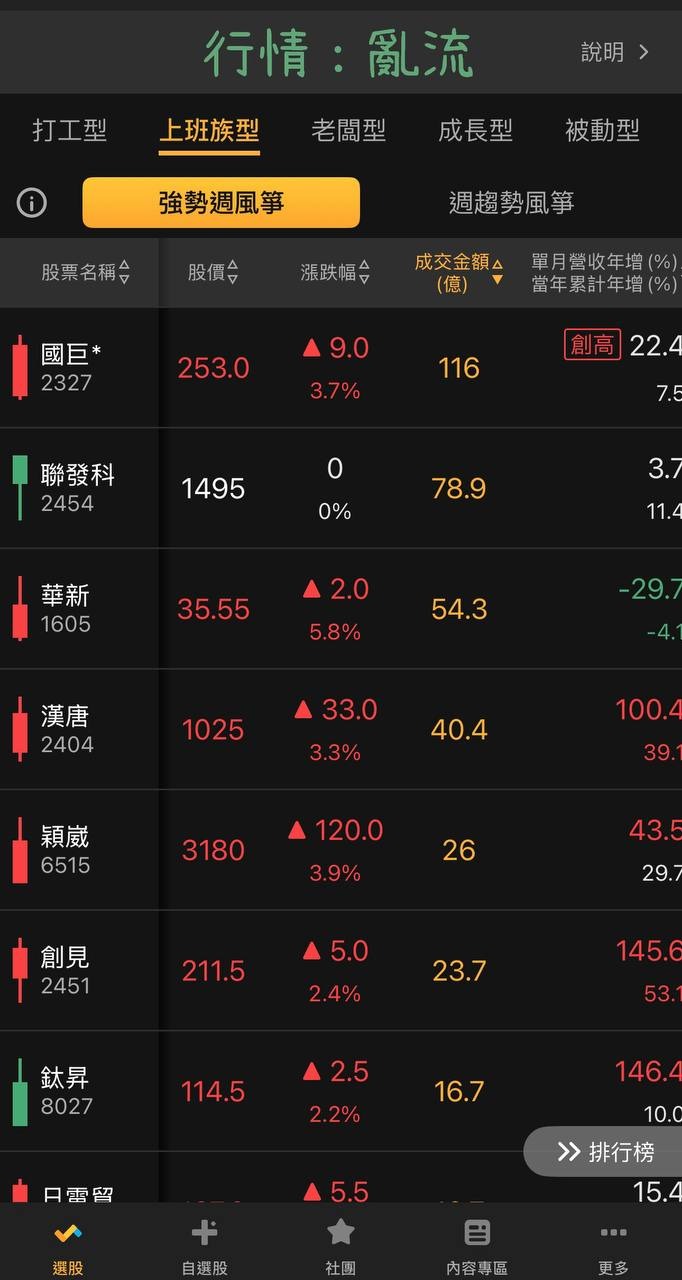View 華新 1605 stock details
The width and height of the screenshot is (682, 1280).
coord(80,609)
